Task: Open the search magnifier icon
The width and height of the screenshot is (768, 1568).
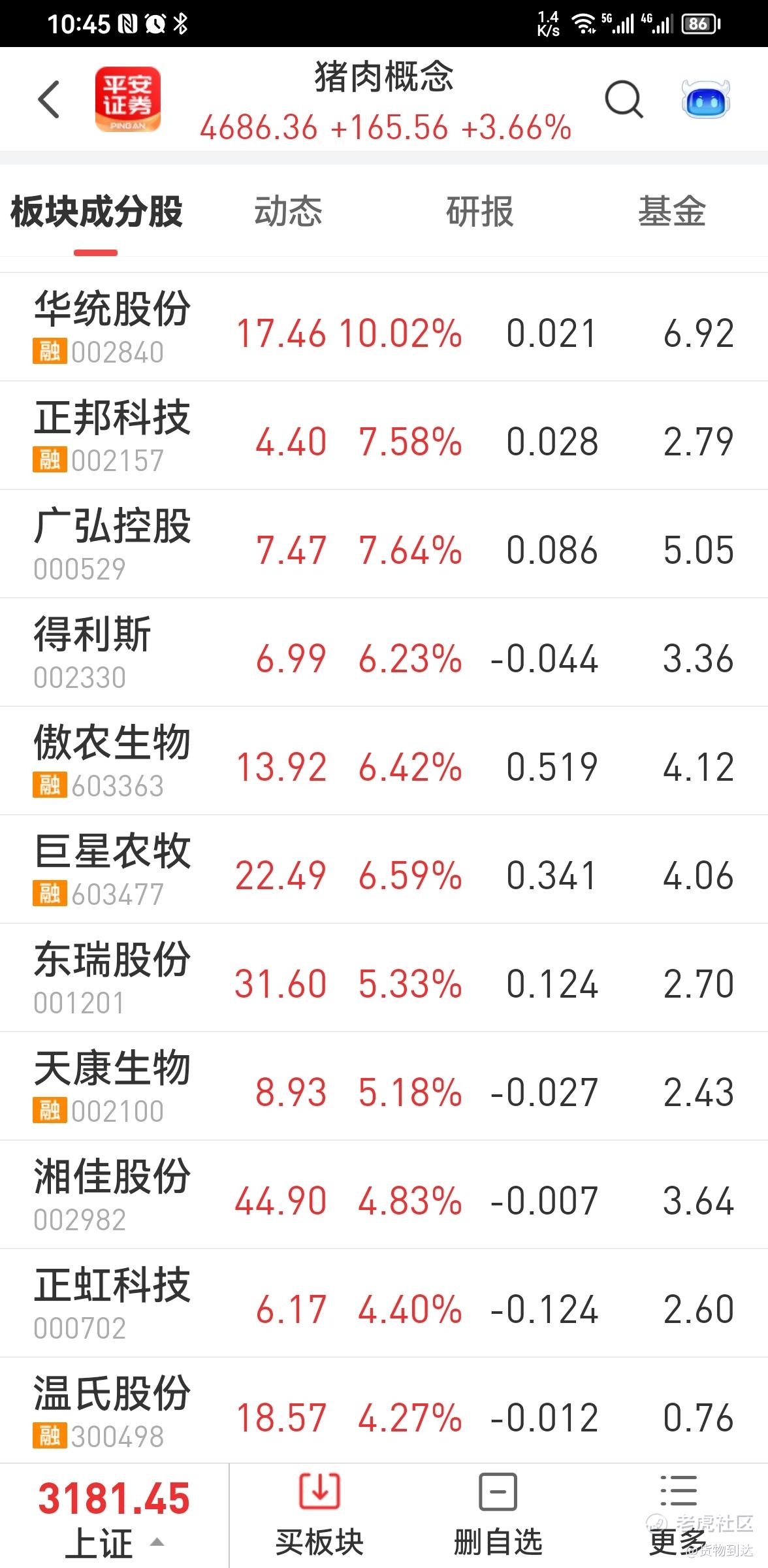Action: [x=624, y=100]
